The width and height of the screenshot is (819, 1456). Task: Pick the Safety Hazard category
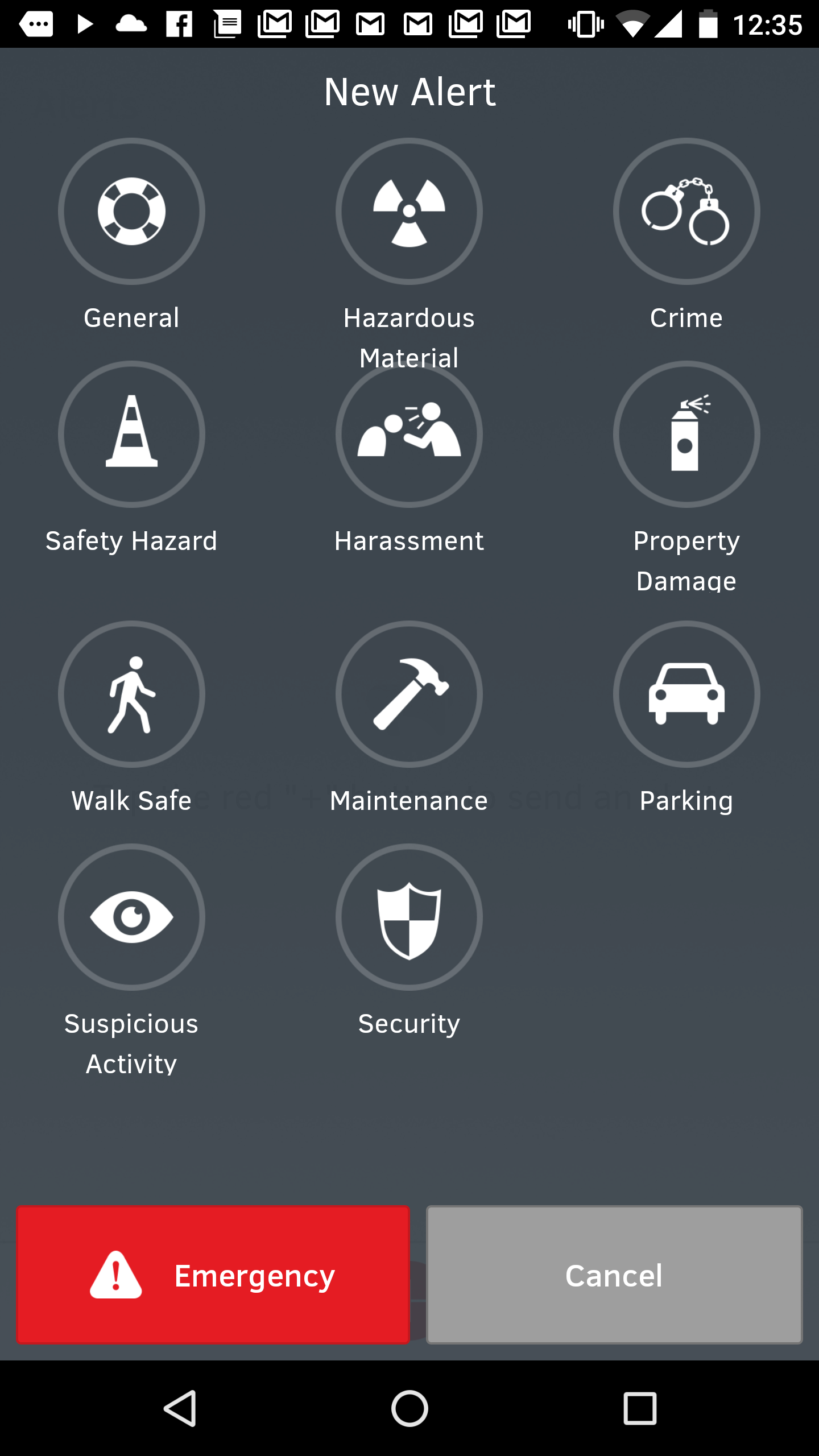tap(131, 435)
